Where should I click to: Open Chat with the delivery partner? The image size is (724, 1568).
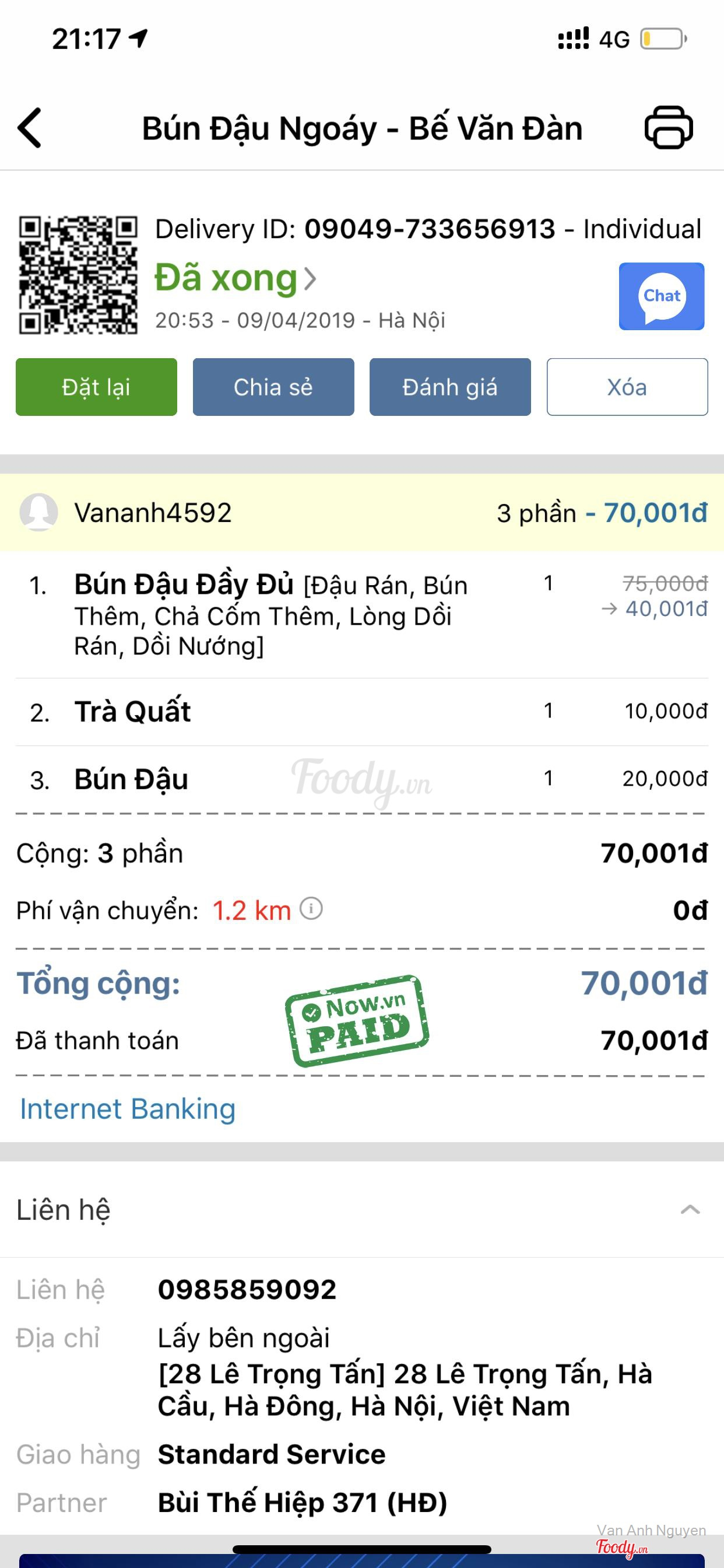pos(661,296)
